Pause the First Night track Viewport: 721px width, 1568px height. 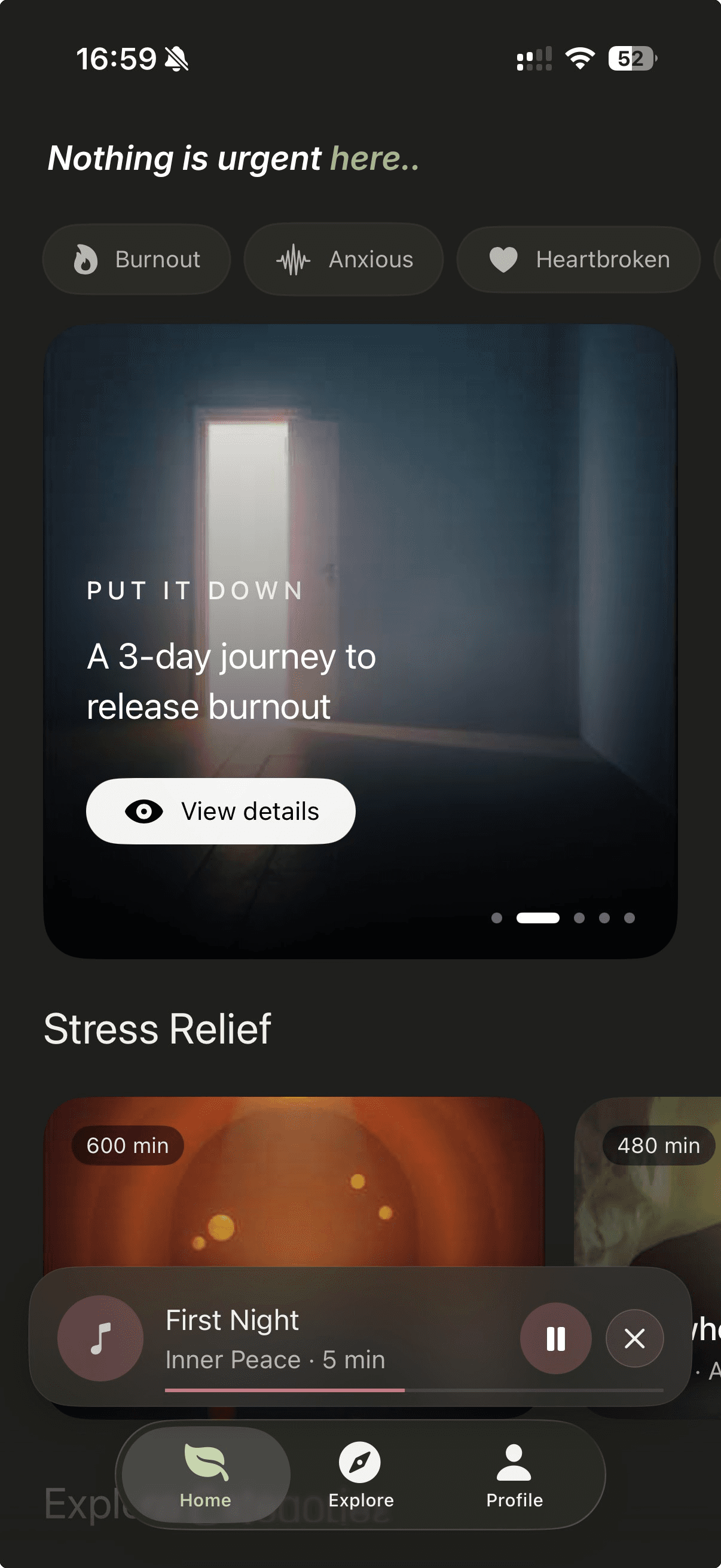(555, 1338)
